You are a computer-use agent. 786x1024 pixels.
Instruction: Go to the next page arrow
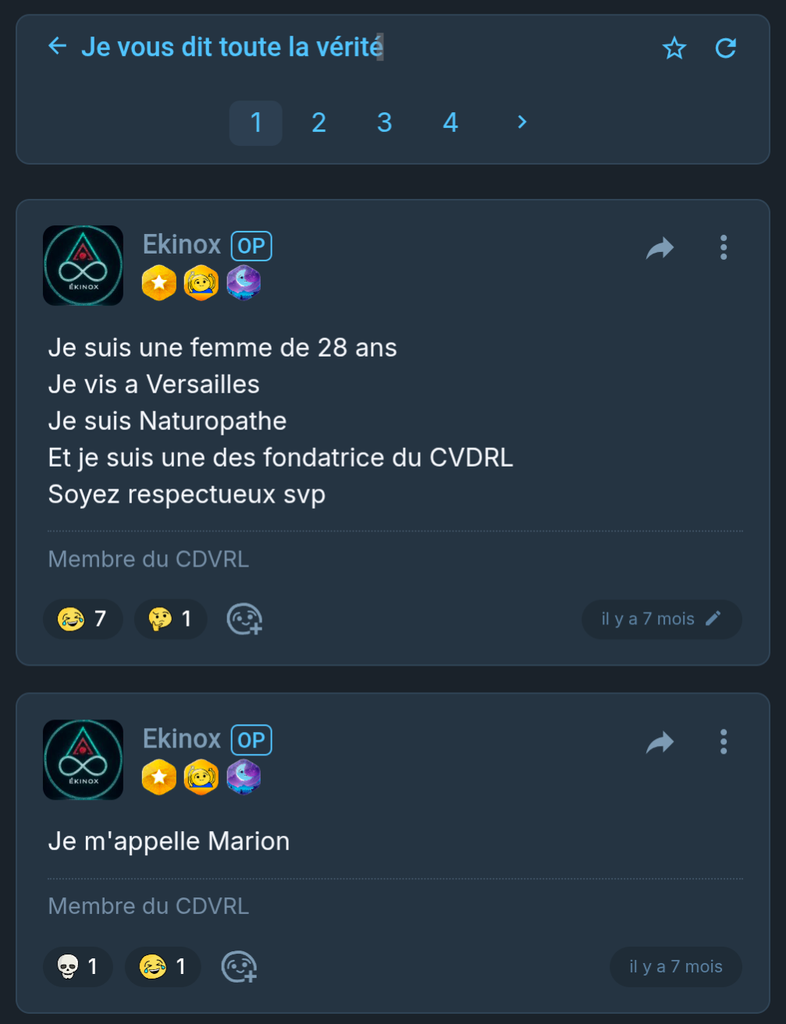(x=521, y=122)
